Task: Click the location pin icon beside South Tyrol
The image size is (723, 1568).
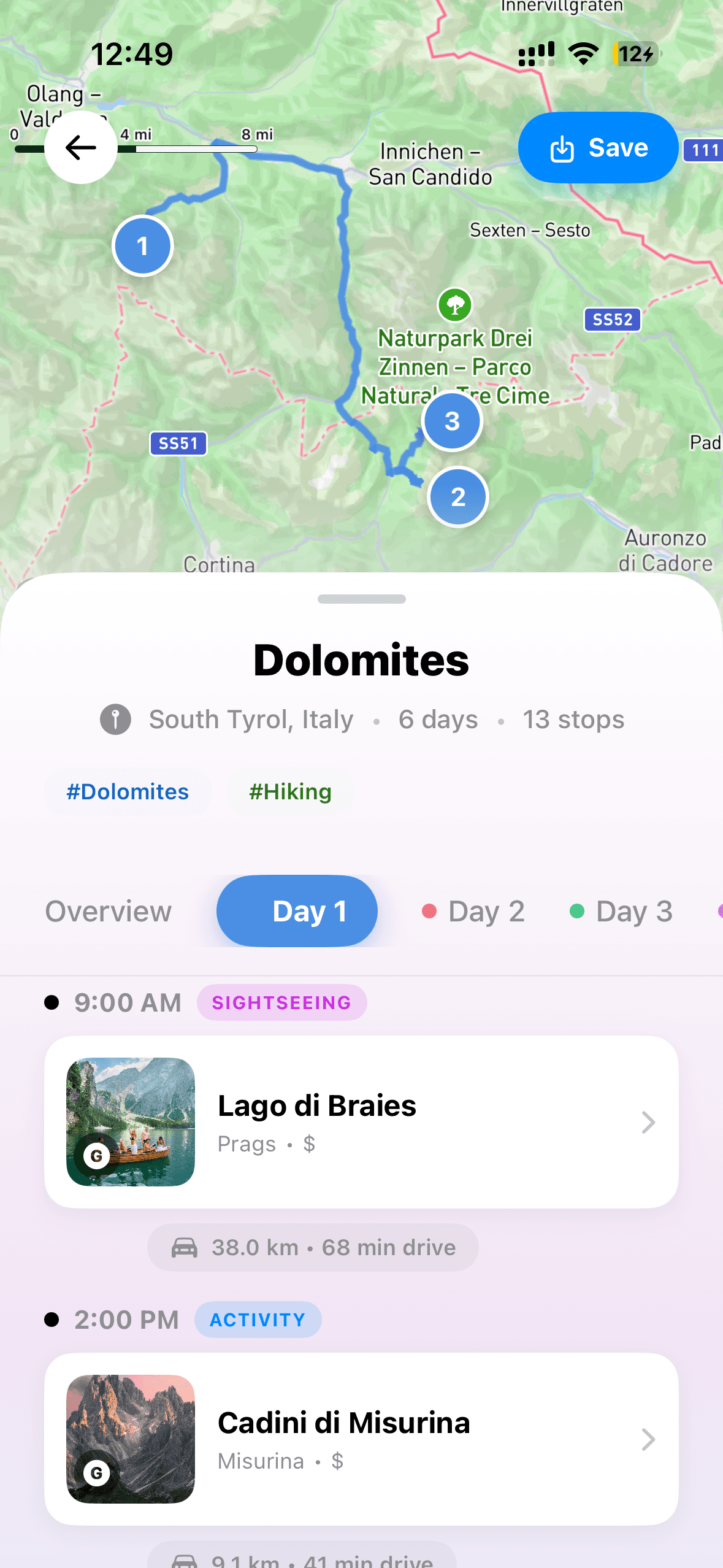Action: [x=115, y=719]
